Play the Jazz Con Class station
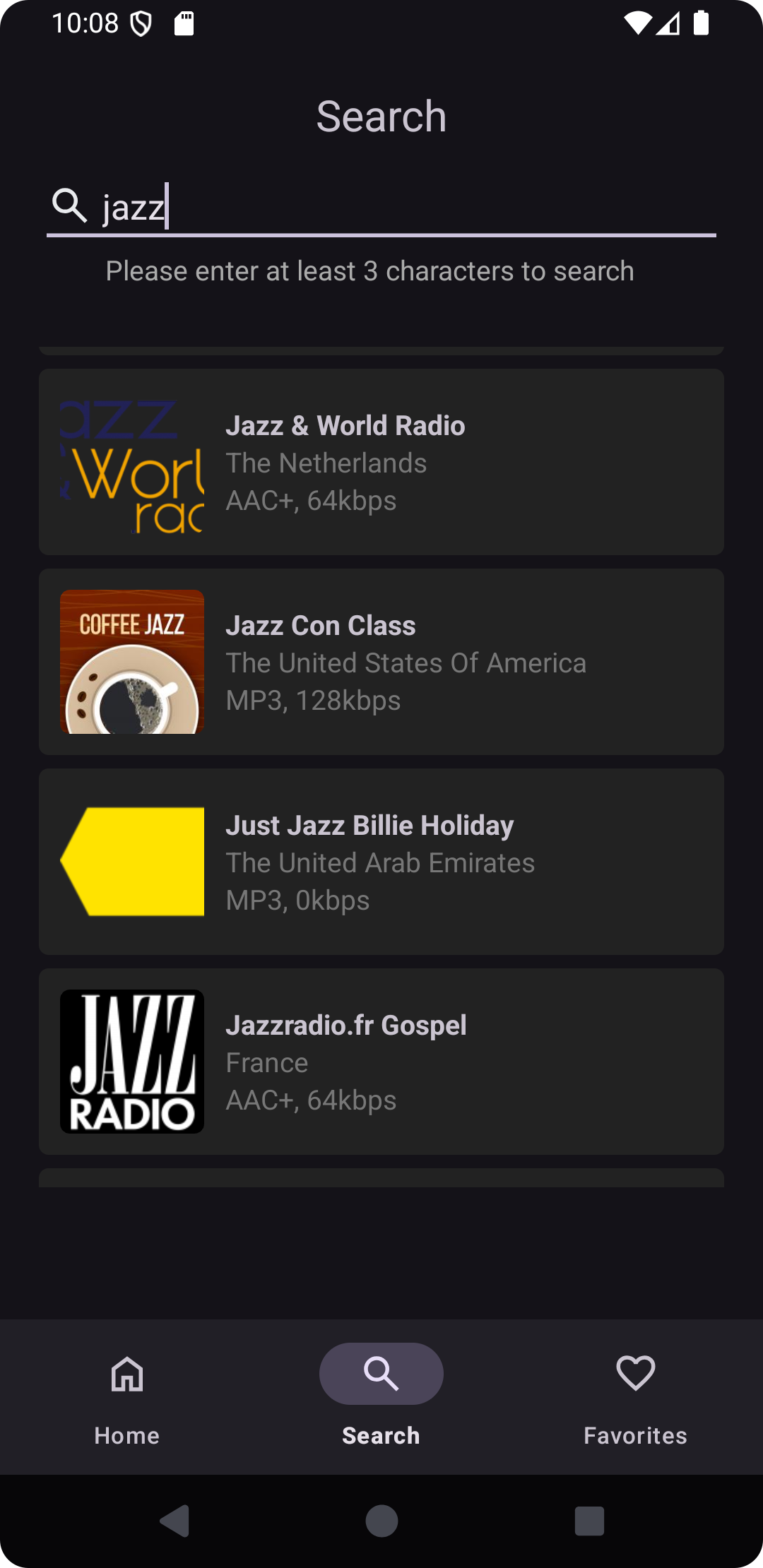The width and height of the screenshot is (763, 1568). [x=381, y=662]
